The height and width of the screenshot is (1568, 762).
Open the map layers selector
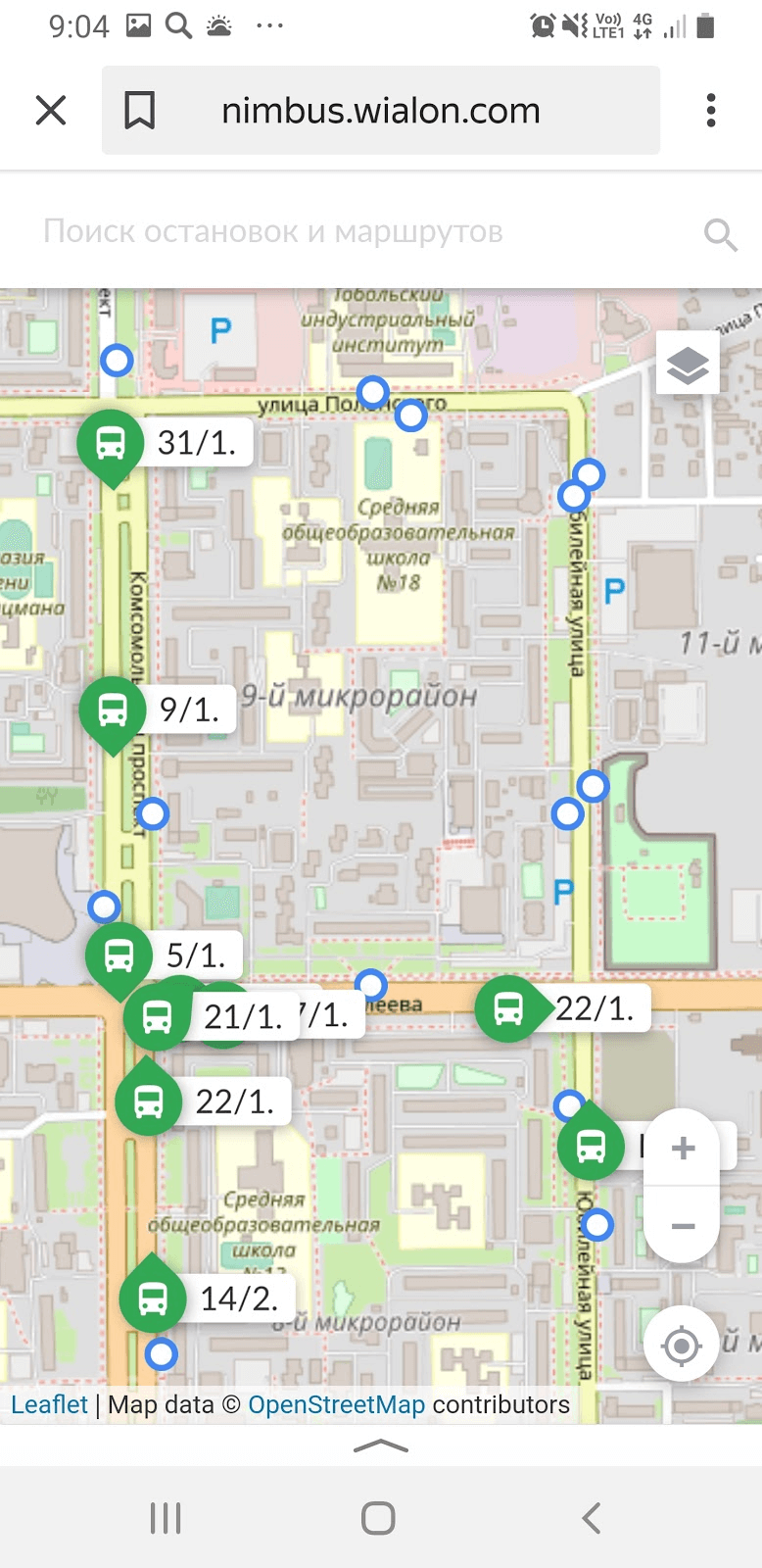click(x=688, y=365)
